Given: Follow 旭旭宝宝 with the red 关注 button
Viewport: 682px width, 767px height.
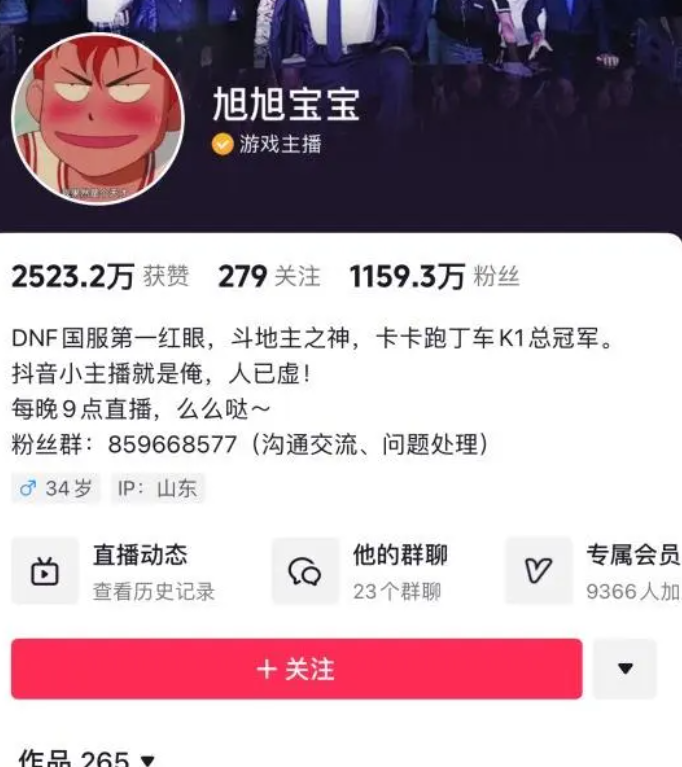Looking at the screenshot, I should click(296, 669).
